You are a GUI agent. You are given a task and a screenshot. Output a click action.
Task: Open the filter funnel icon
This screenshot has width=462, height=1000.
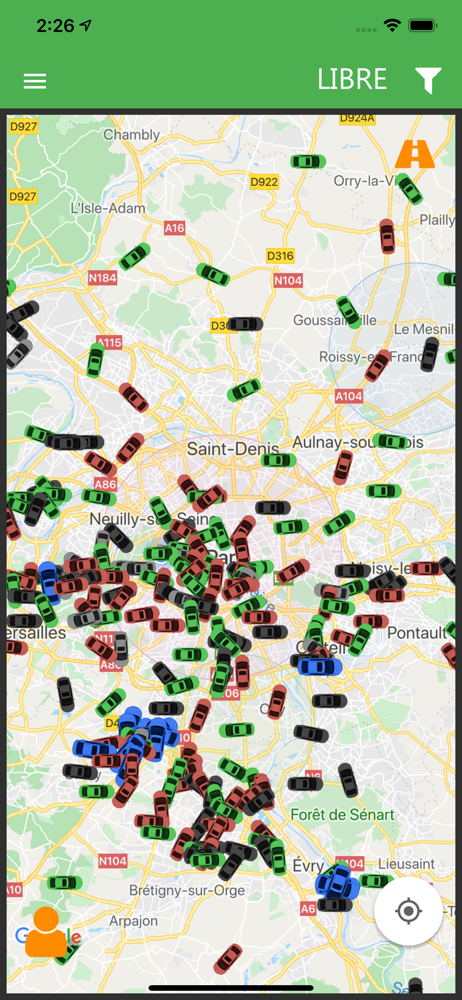point(428,80)
